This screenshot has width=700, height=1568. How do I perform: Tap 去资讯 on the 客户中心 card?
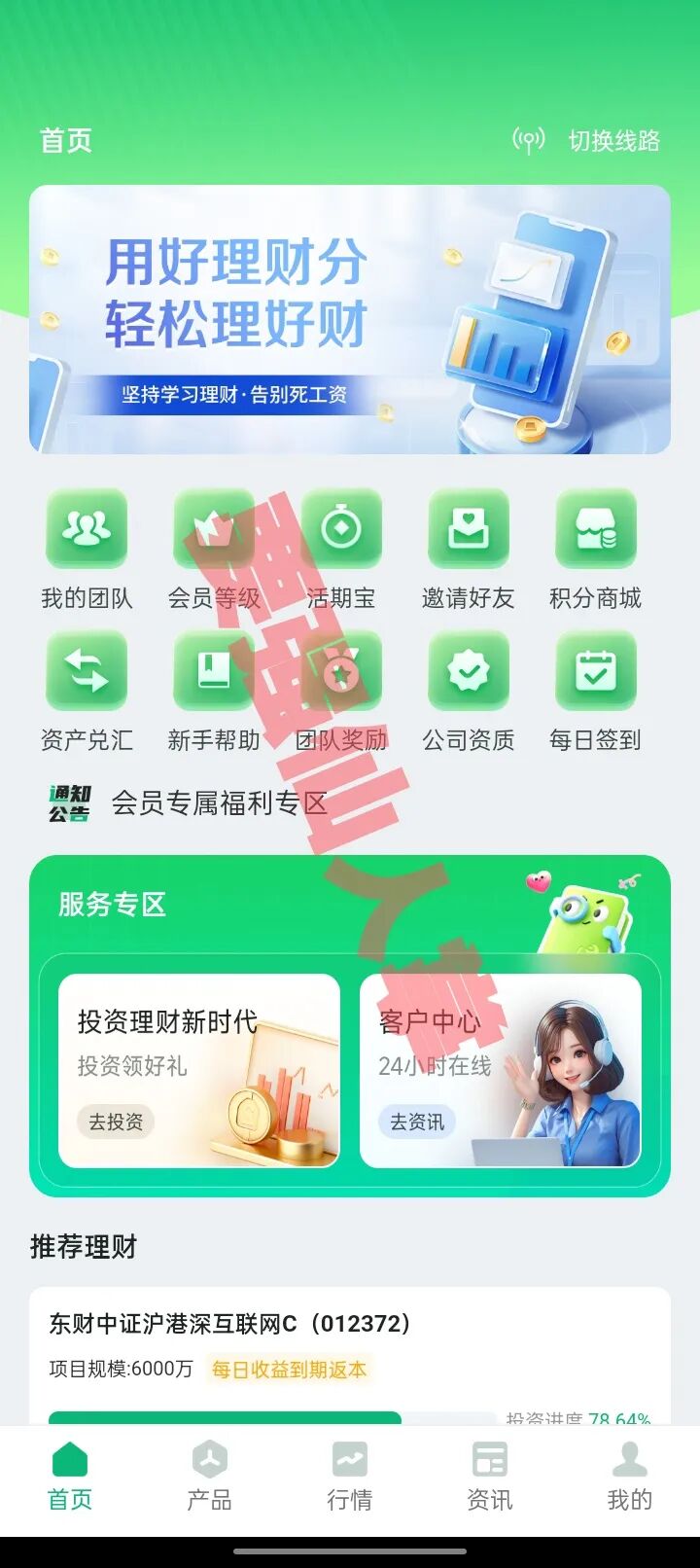tap(417, 1122)
